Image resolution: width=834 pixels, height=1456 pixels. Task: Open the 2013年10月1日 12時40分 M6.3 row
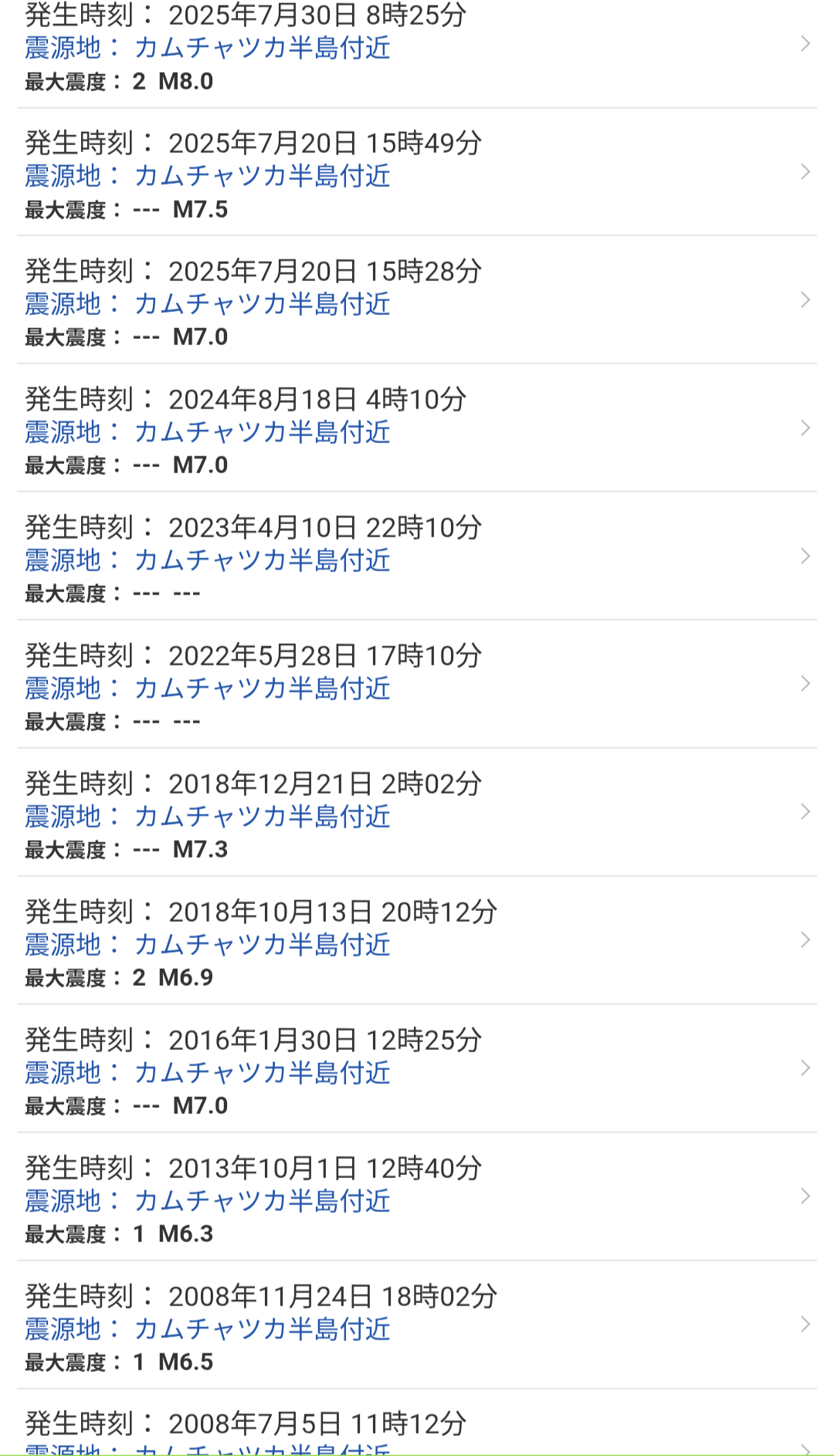click(417, 1197)
